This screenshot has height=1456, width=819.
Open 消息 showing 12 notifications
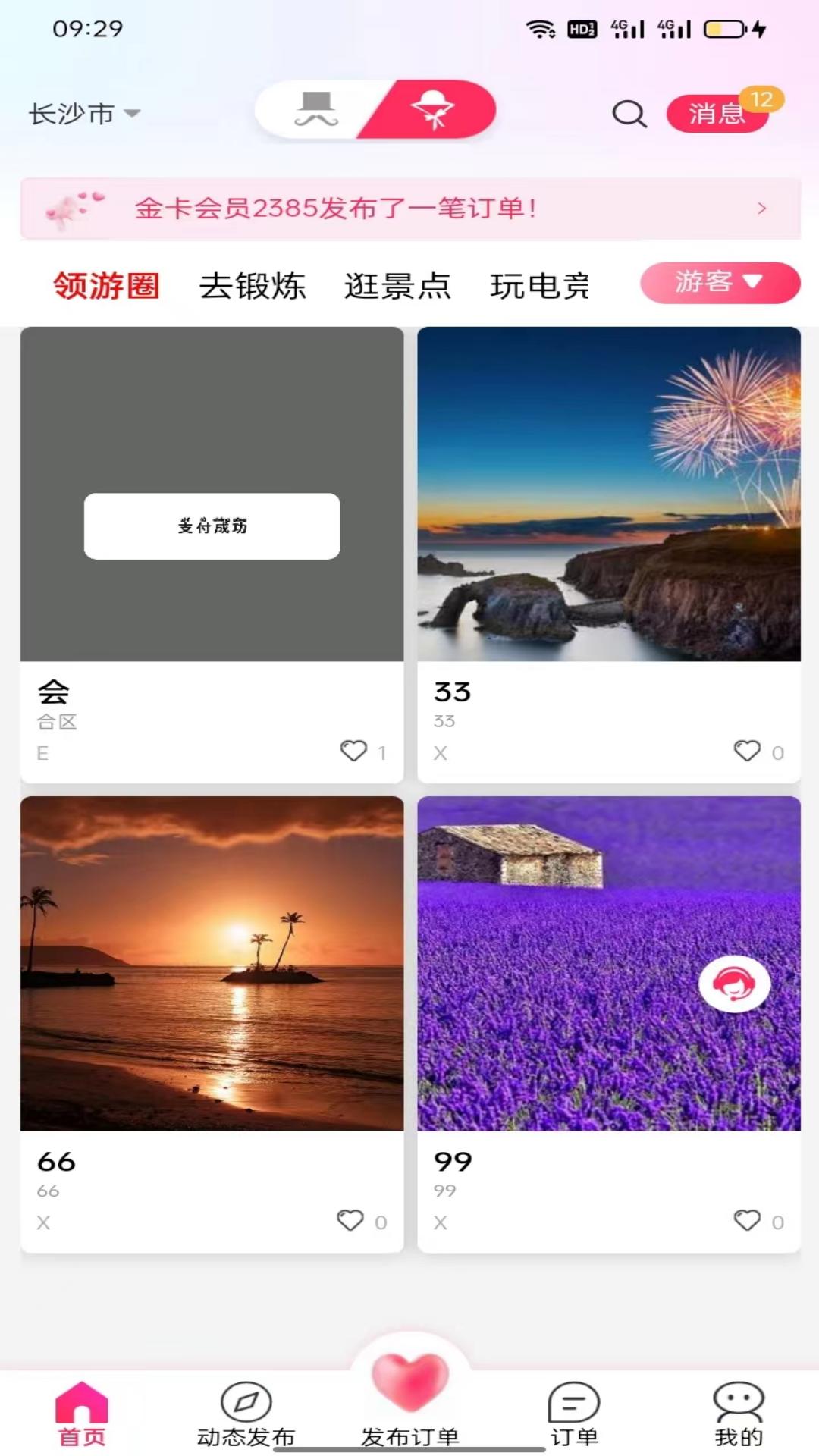[717, 114]
